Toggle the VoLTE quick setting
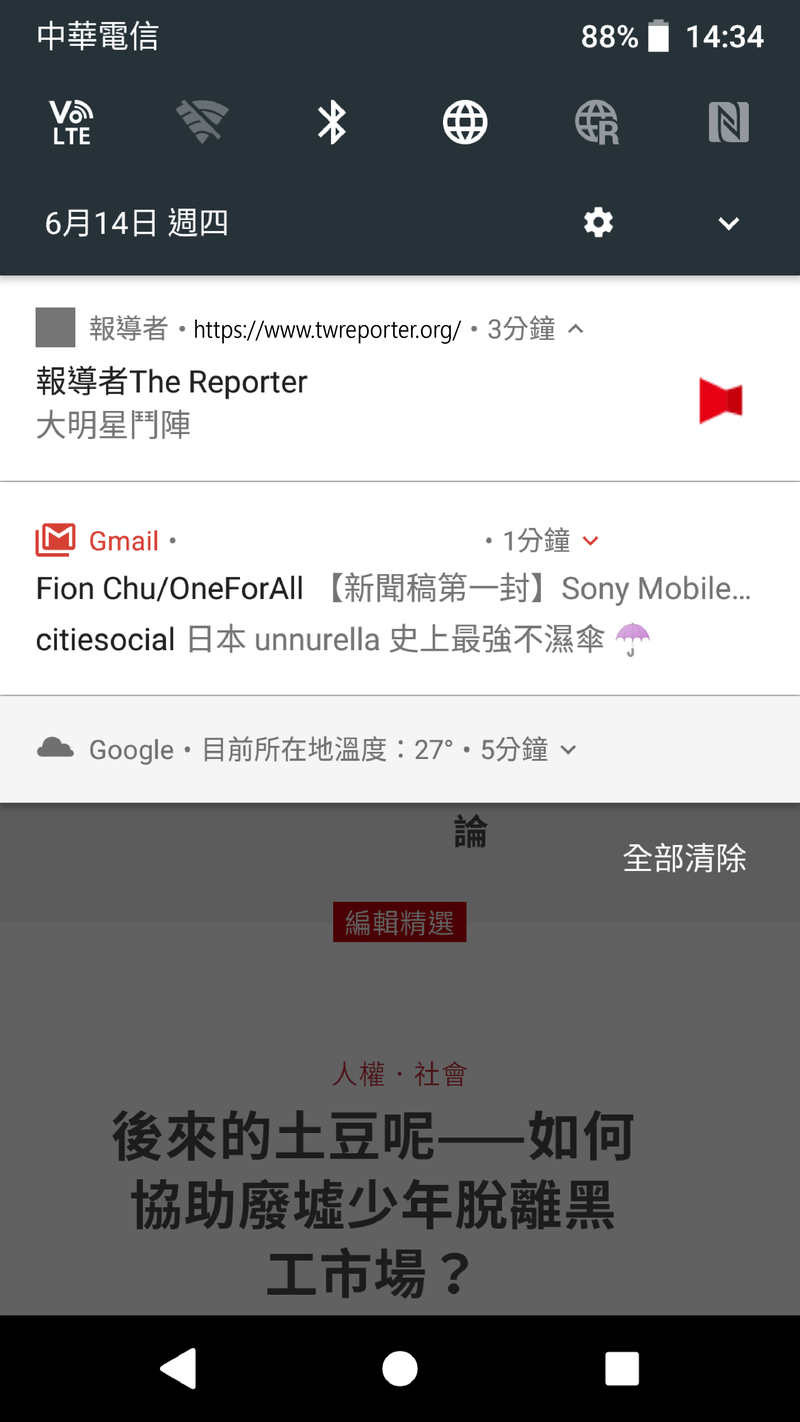Viewport: 800px width, 1422px height. [x=72, y=123]
